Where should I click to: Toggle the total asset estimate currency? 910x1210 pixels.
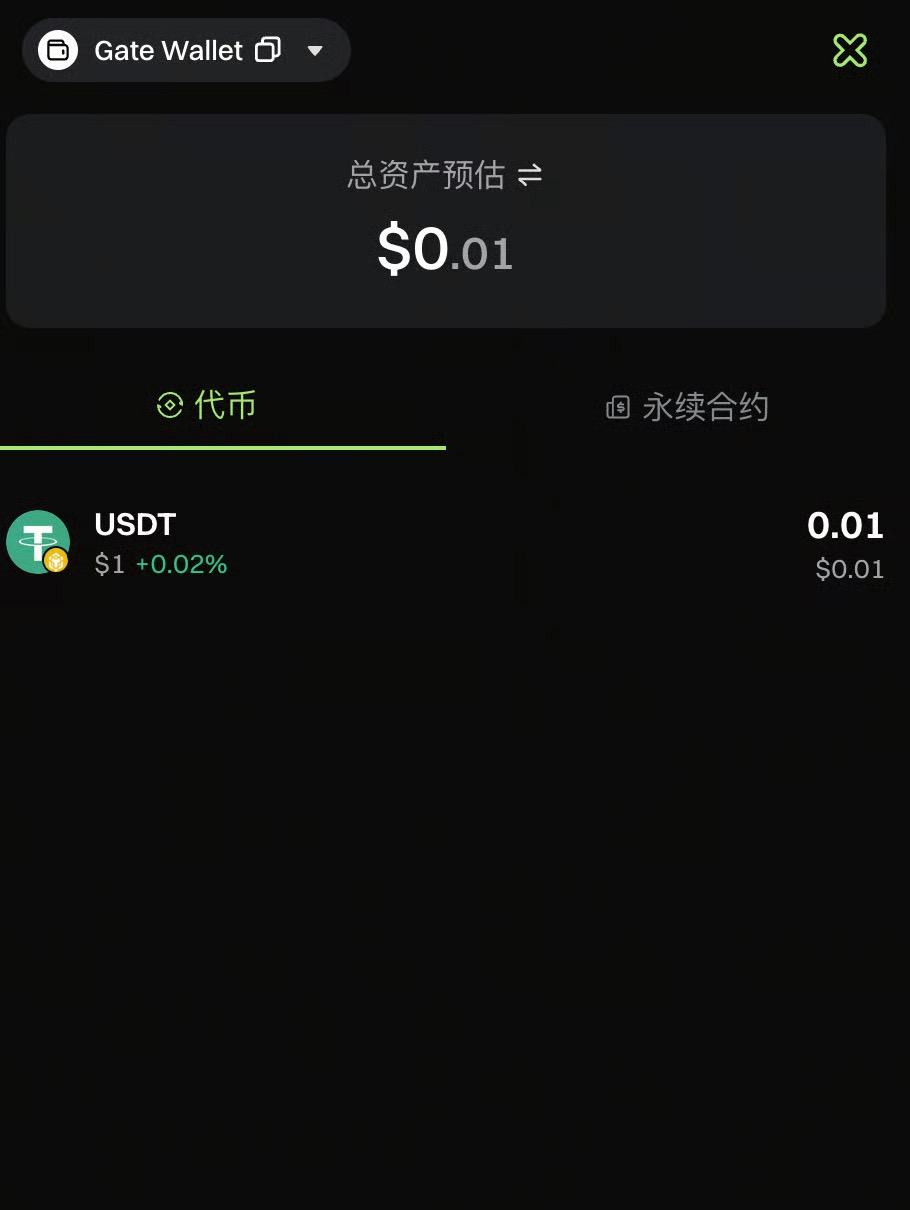530,176
